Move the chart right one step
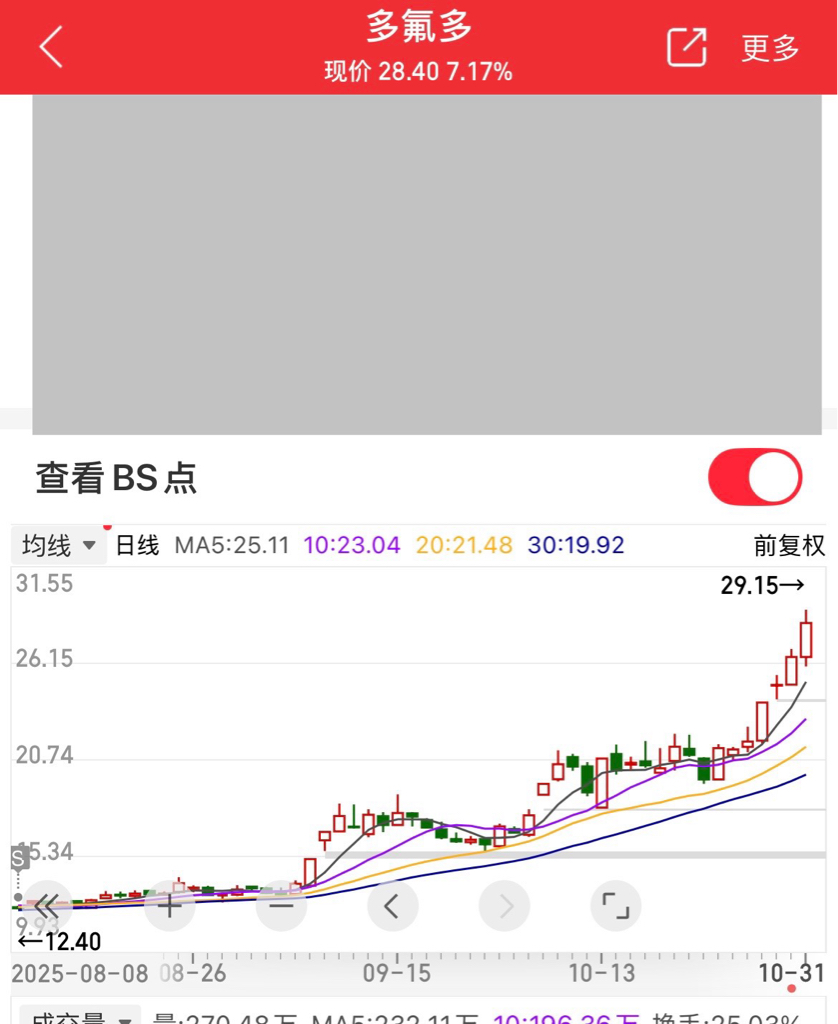This screenshot has height=1024, width=838. (x=504, y=906)
